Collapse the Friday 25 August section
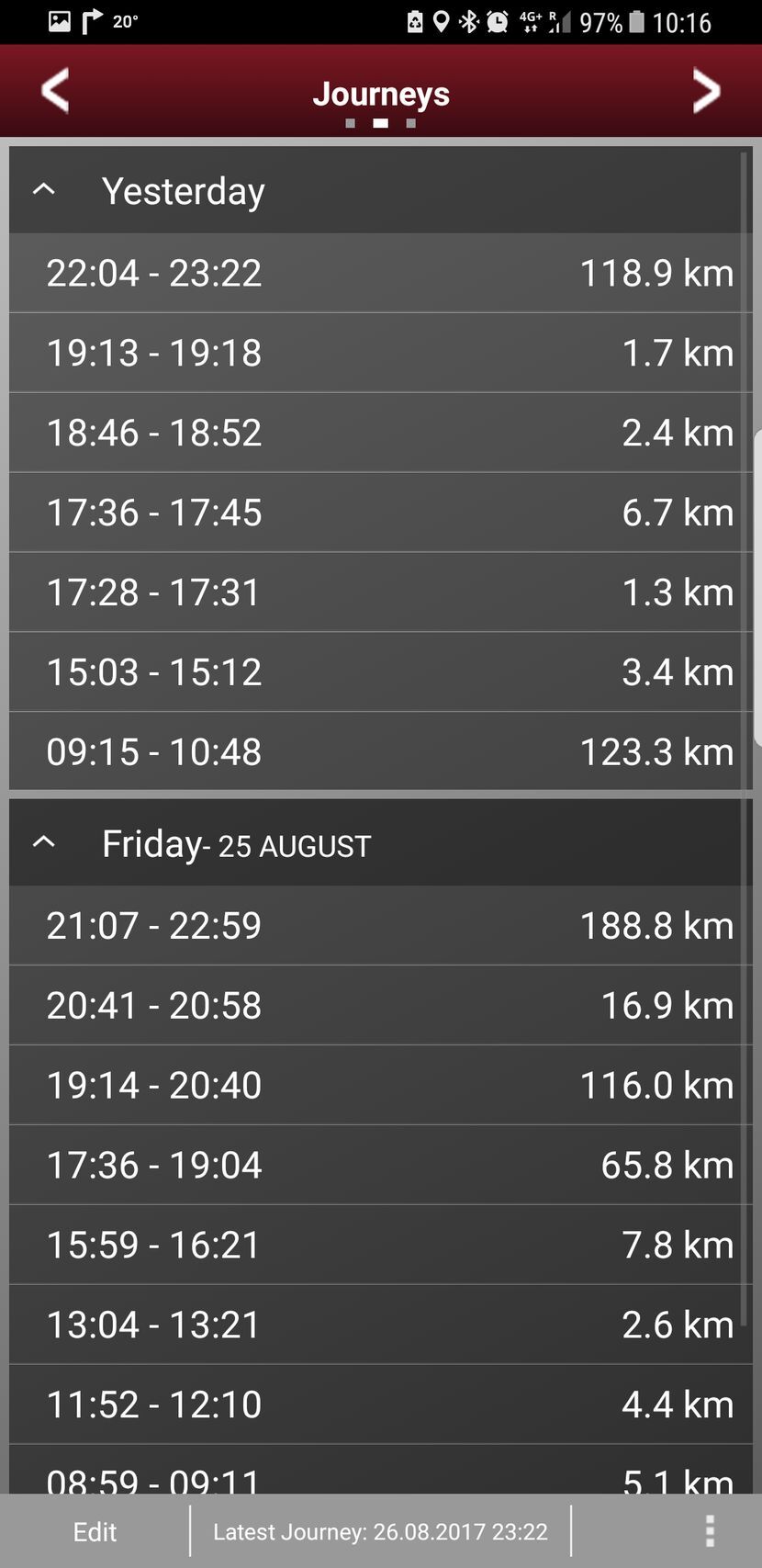762x1568 pixels. coord(44,842)
